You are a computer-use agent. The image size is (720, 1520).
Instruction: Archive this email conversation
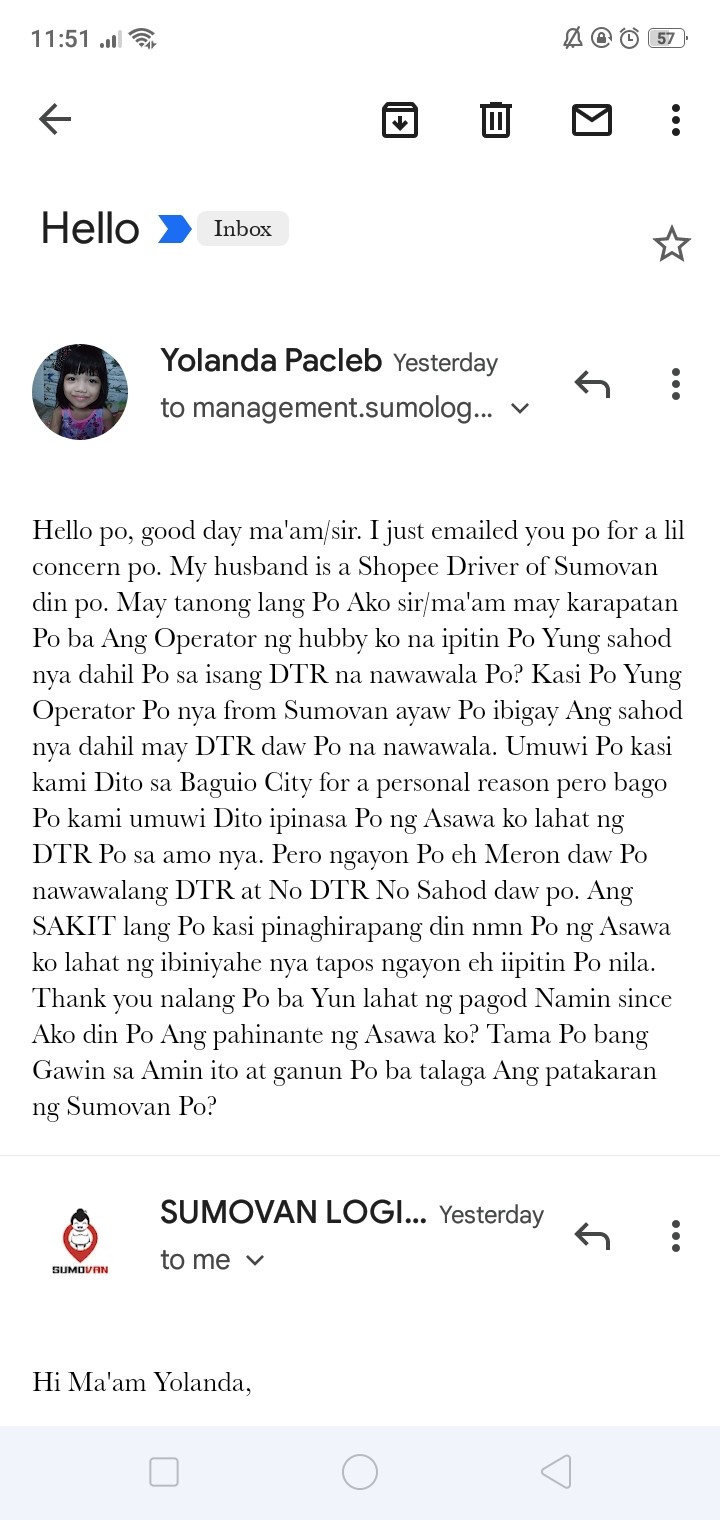(400, 120)
